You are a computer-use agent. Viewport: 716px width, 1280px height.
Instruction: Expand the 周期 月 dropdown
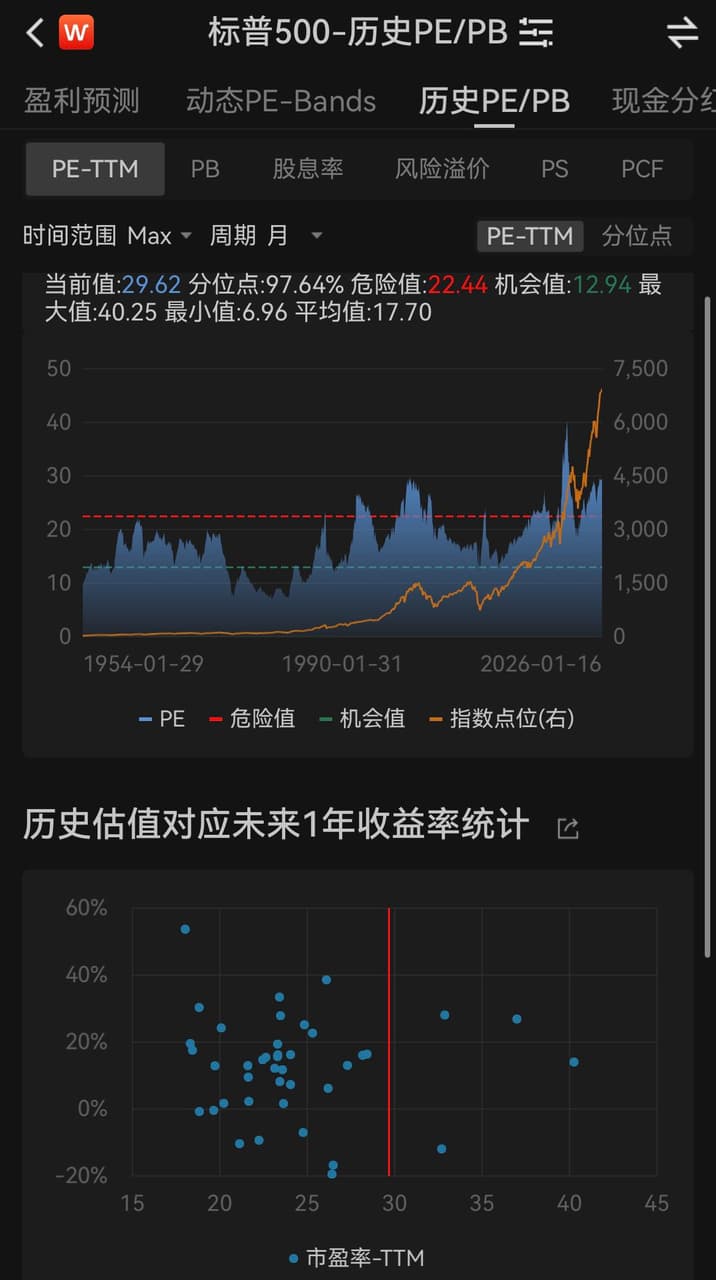pyautogui.click(x=266, y=236)
